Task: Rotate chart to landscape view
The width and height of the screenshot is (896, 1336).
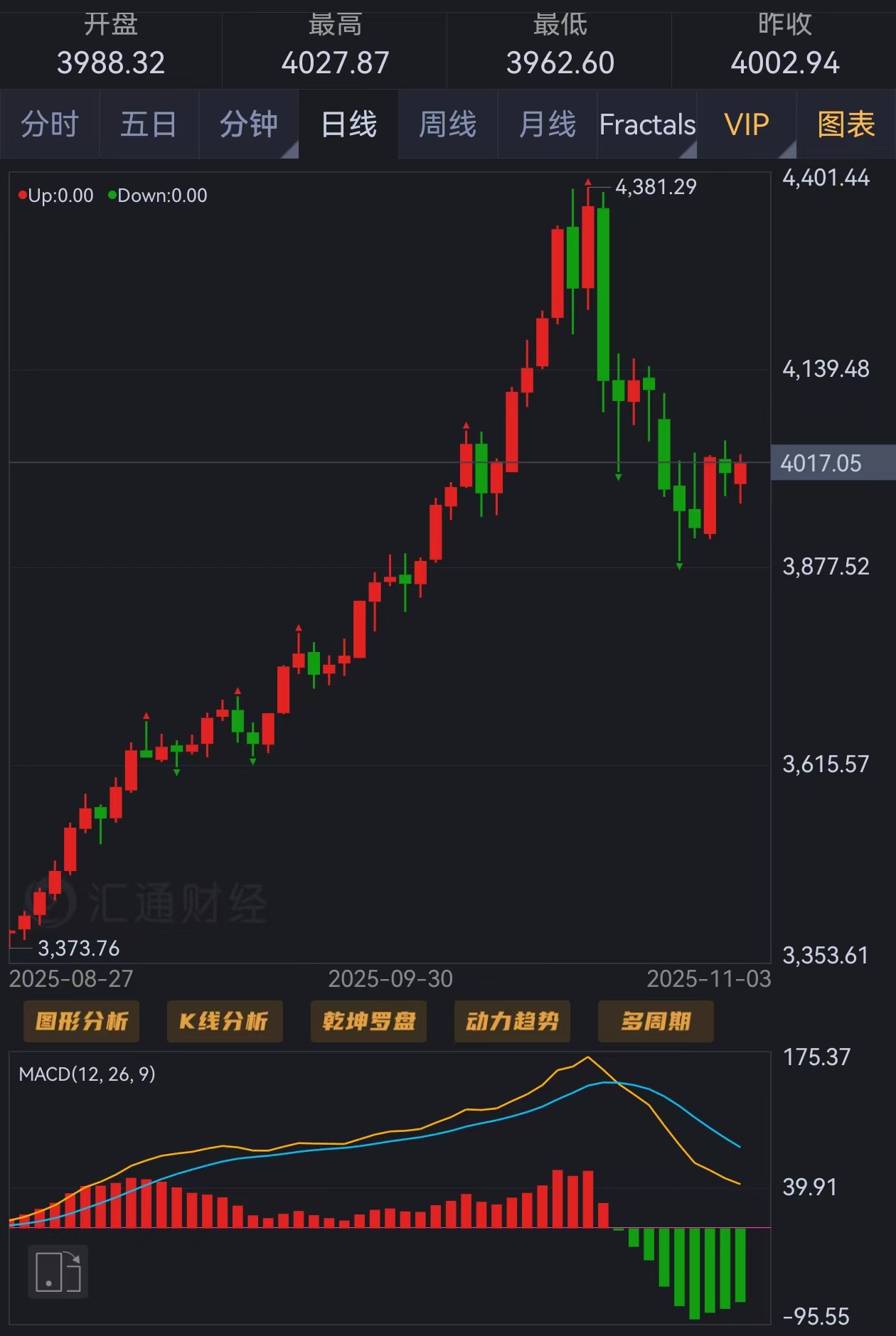Action: pyautogui.click(x=58, y=1271)
